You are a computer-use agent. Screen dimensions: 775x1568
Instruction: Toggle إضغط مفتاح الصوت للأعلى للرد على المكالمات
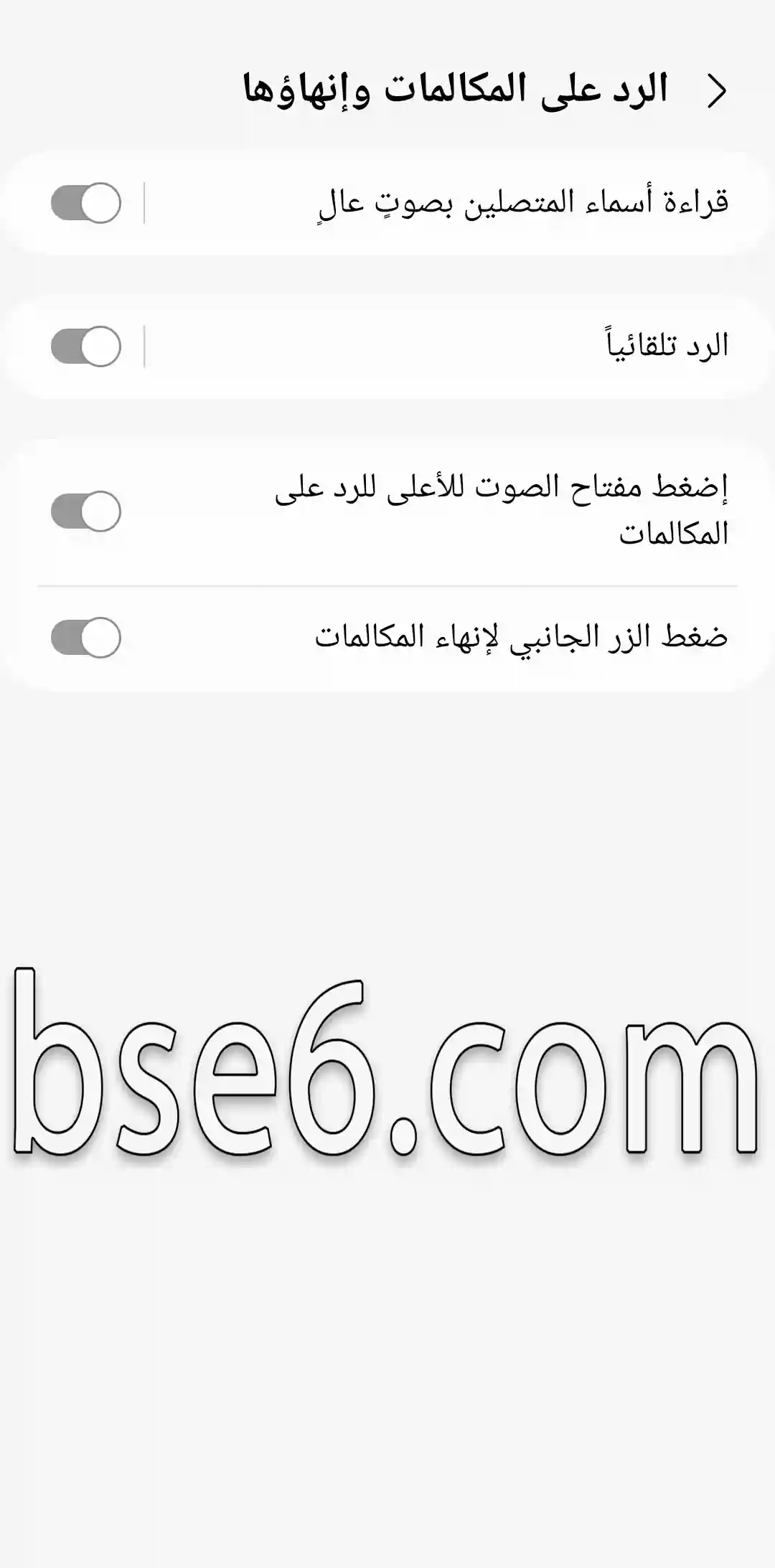coord(86,511)
